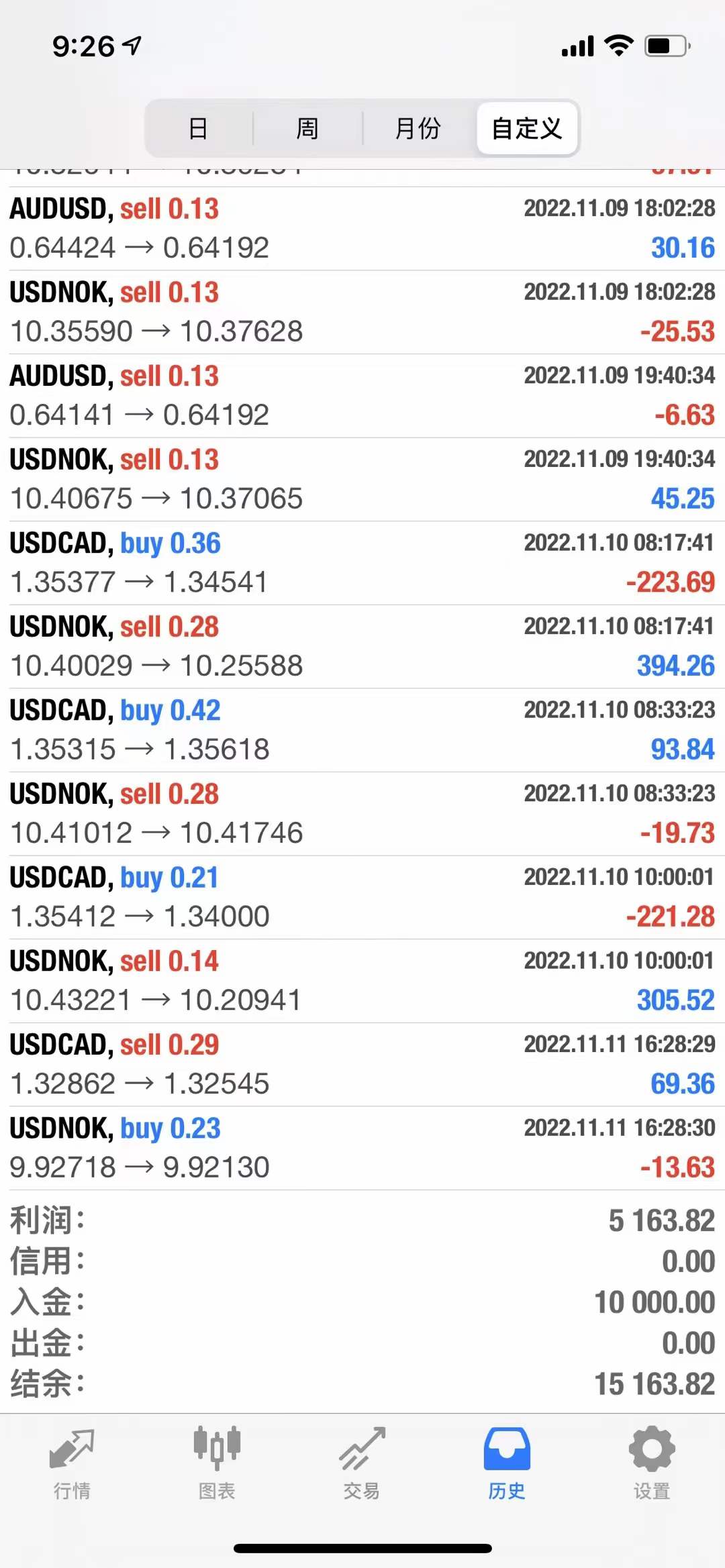Tap the 历史 history tab

pos(507,1463)
